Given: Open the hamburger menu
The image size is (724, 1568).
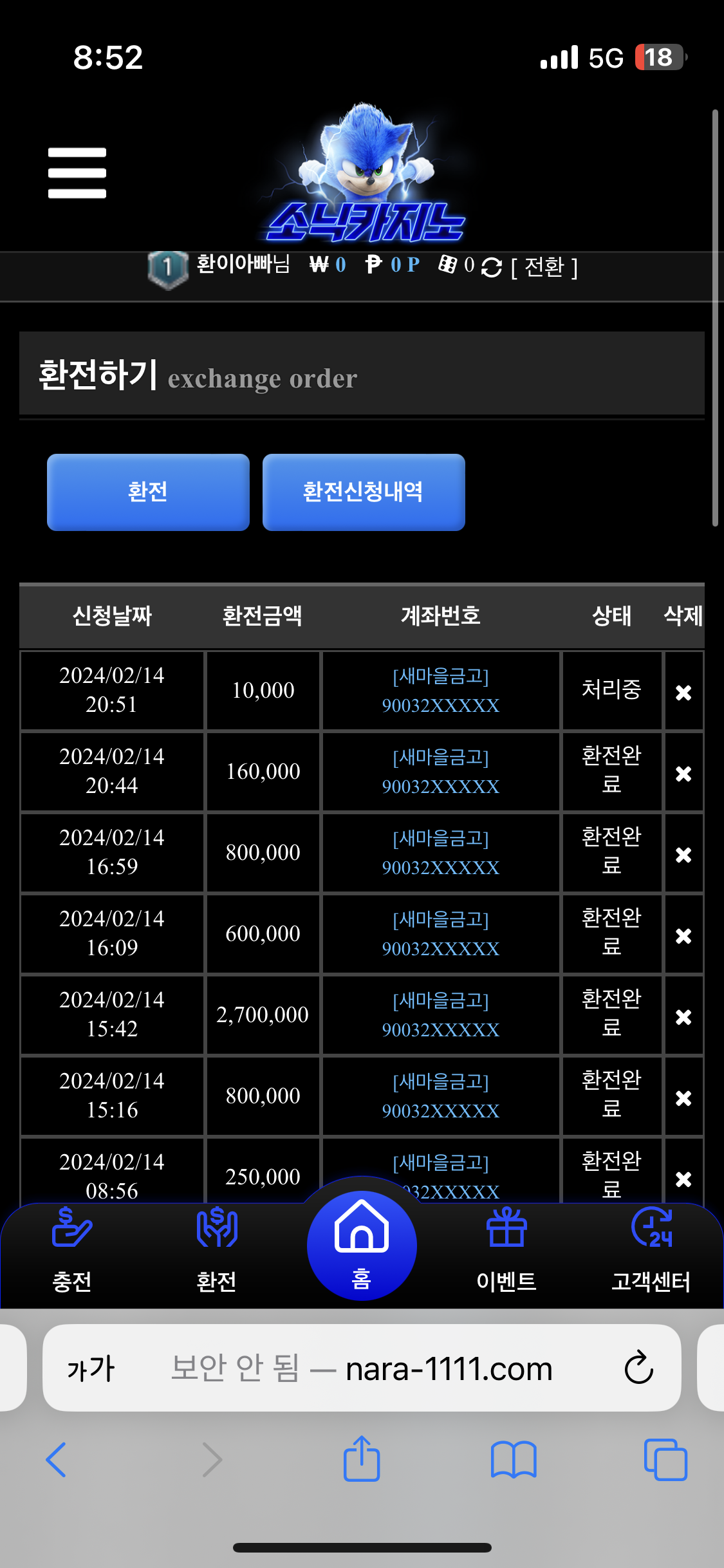Looking at the screenshot, I should [77, 173].
